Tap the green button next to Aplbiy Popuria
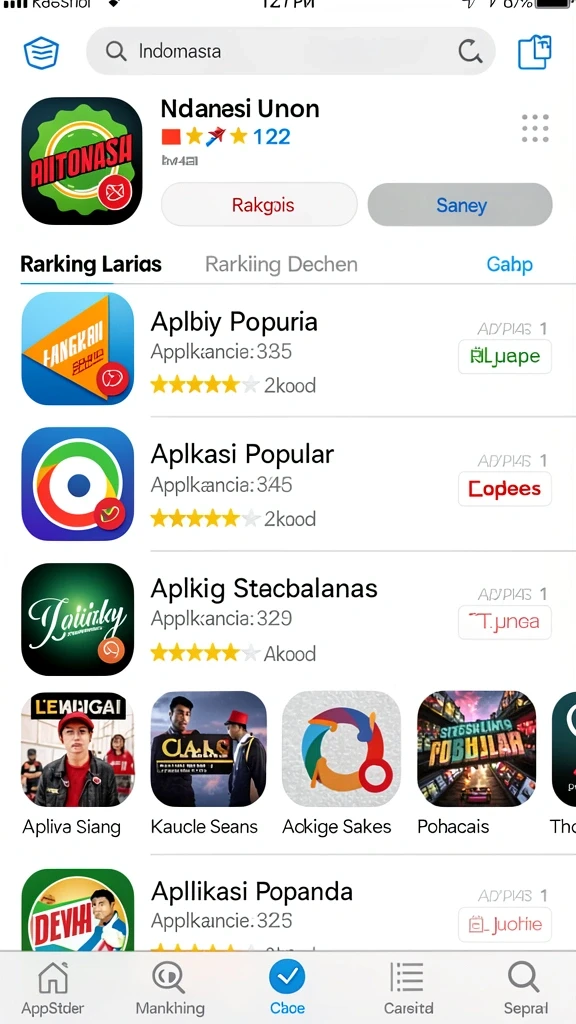 click(505, 357)
